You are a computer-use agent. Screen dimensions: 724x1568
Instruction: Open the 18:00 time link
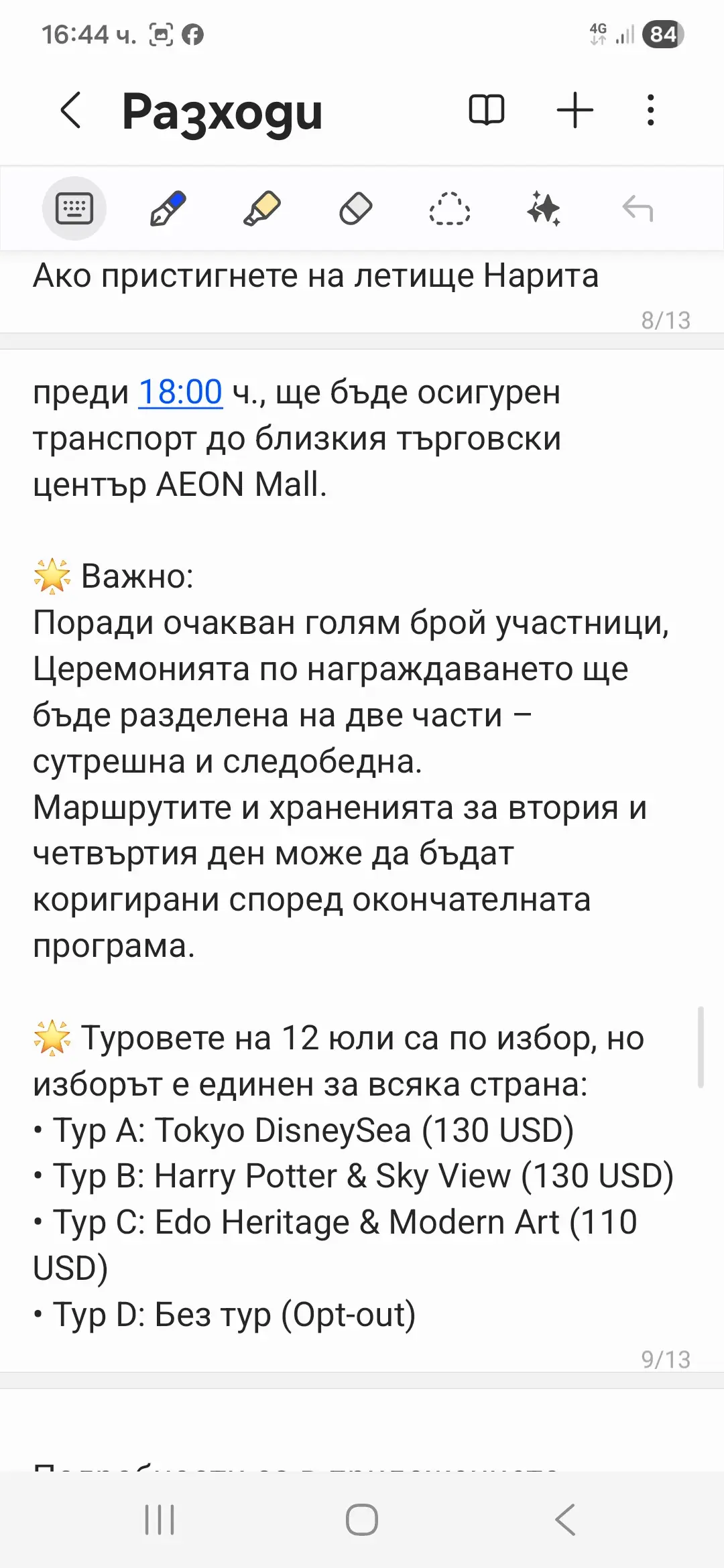pyautogui.click(x=180, y=392)
